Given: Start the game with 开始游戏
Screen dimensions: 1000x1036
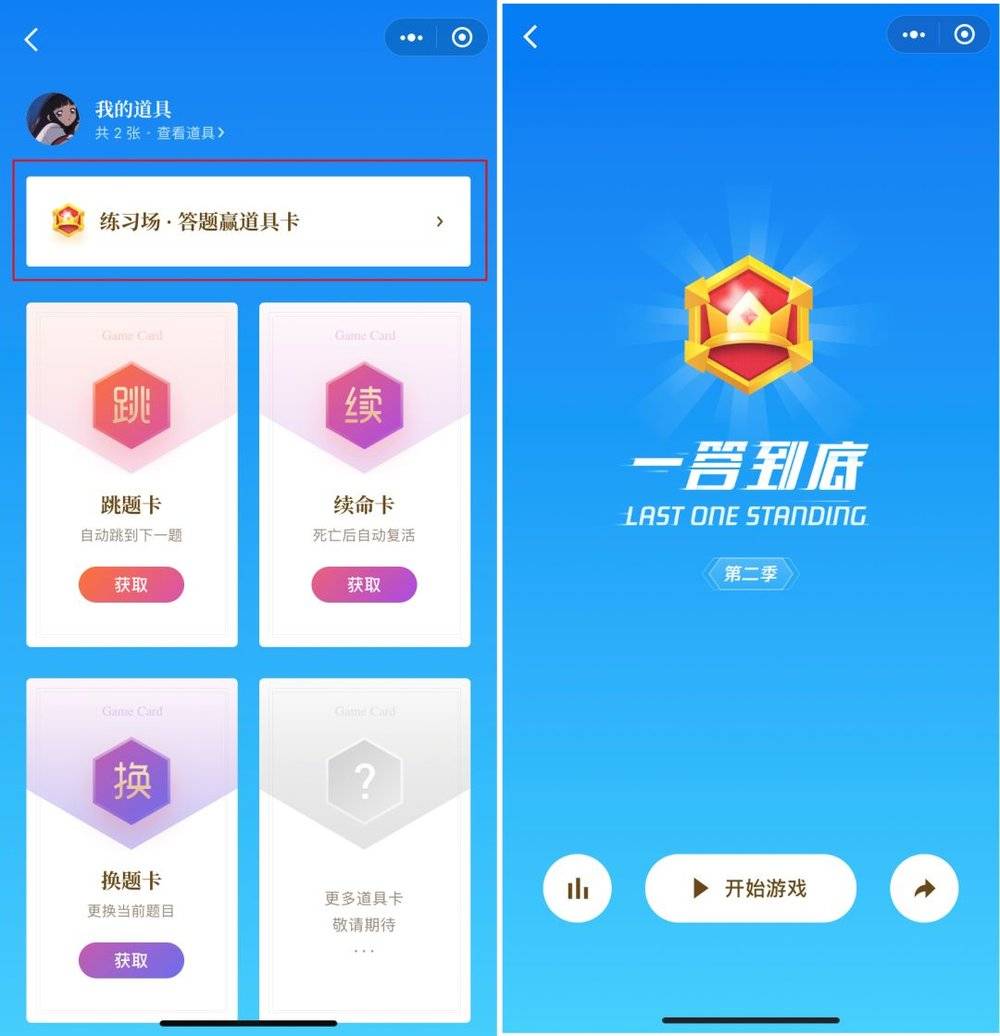Looking at the screenshot, I should pyautogui.click(x=750, y=888).
